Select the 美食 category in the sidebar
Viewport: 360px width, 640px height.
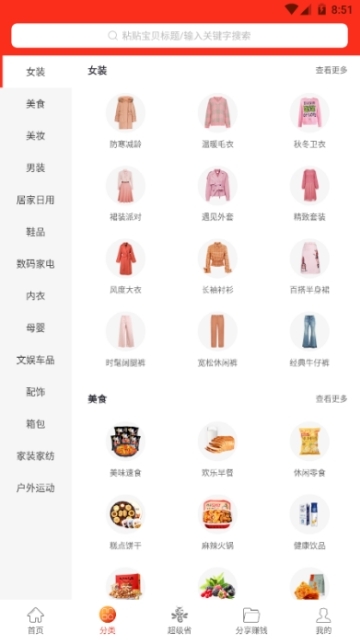[36, 104]
